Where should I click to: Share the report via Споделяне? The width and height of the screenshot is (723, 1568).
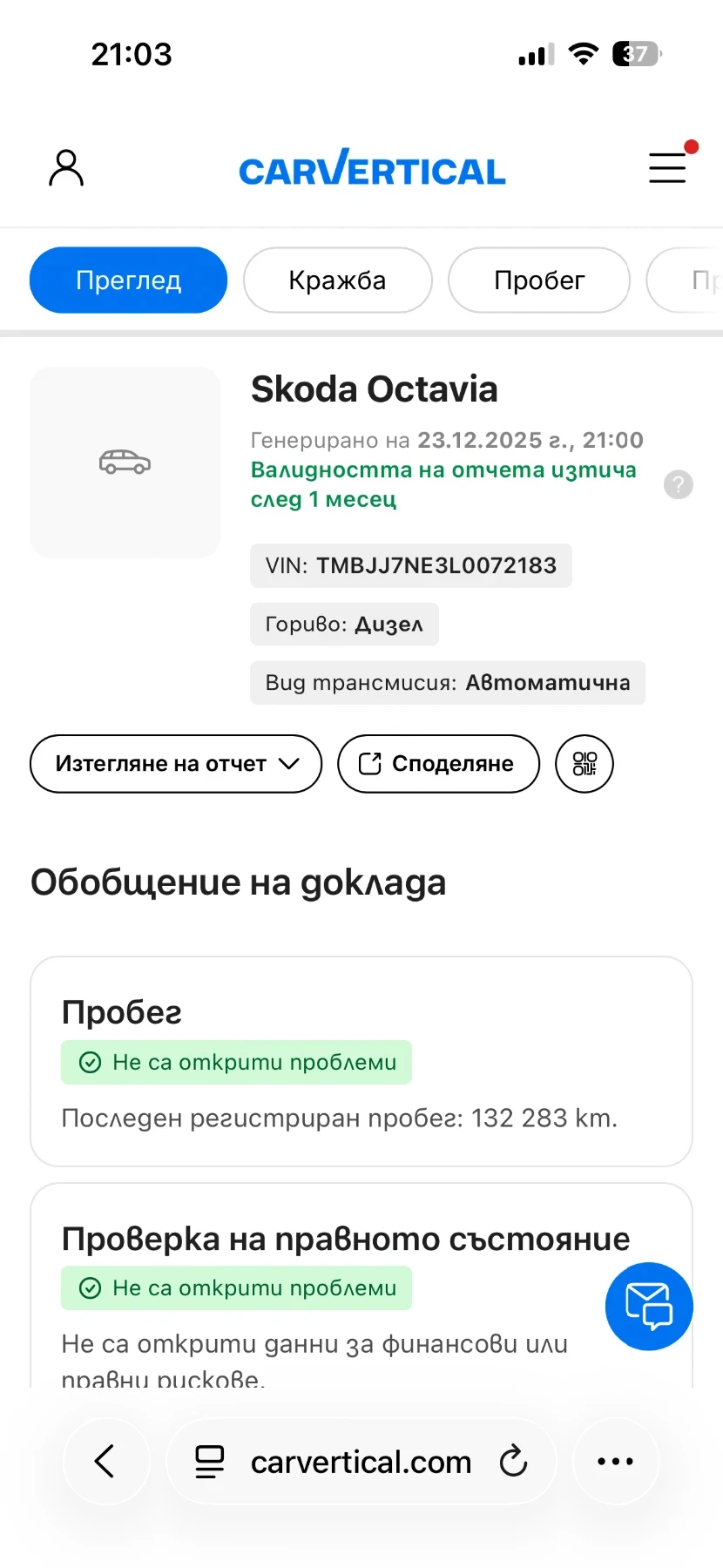coord(438,764)
